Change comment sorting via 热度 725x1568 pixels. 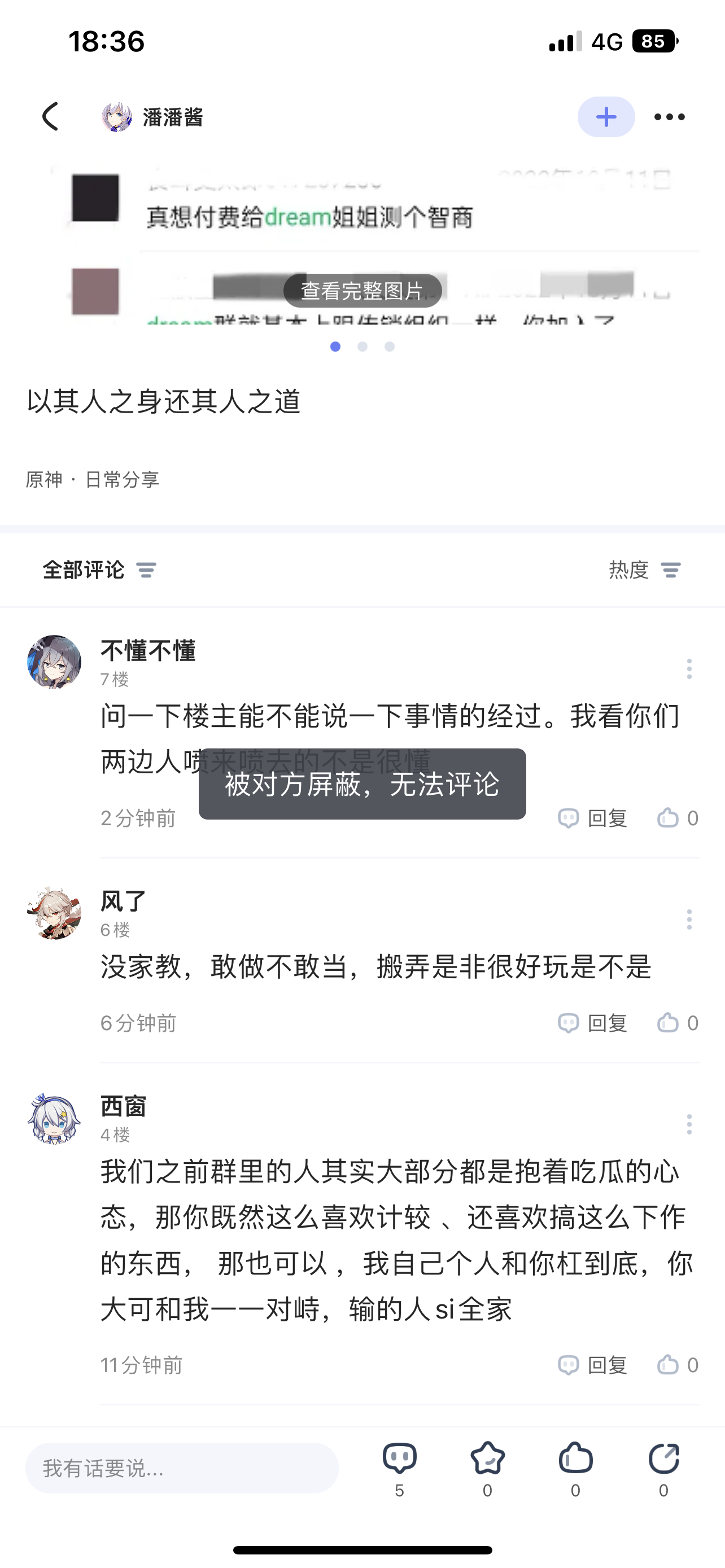pyautogui.click(x=645, y=570)
